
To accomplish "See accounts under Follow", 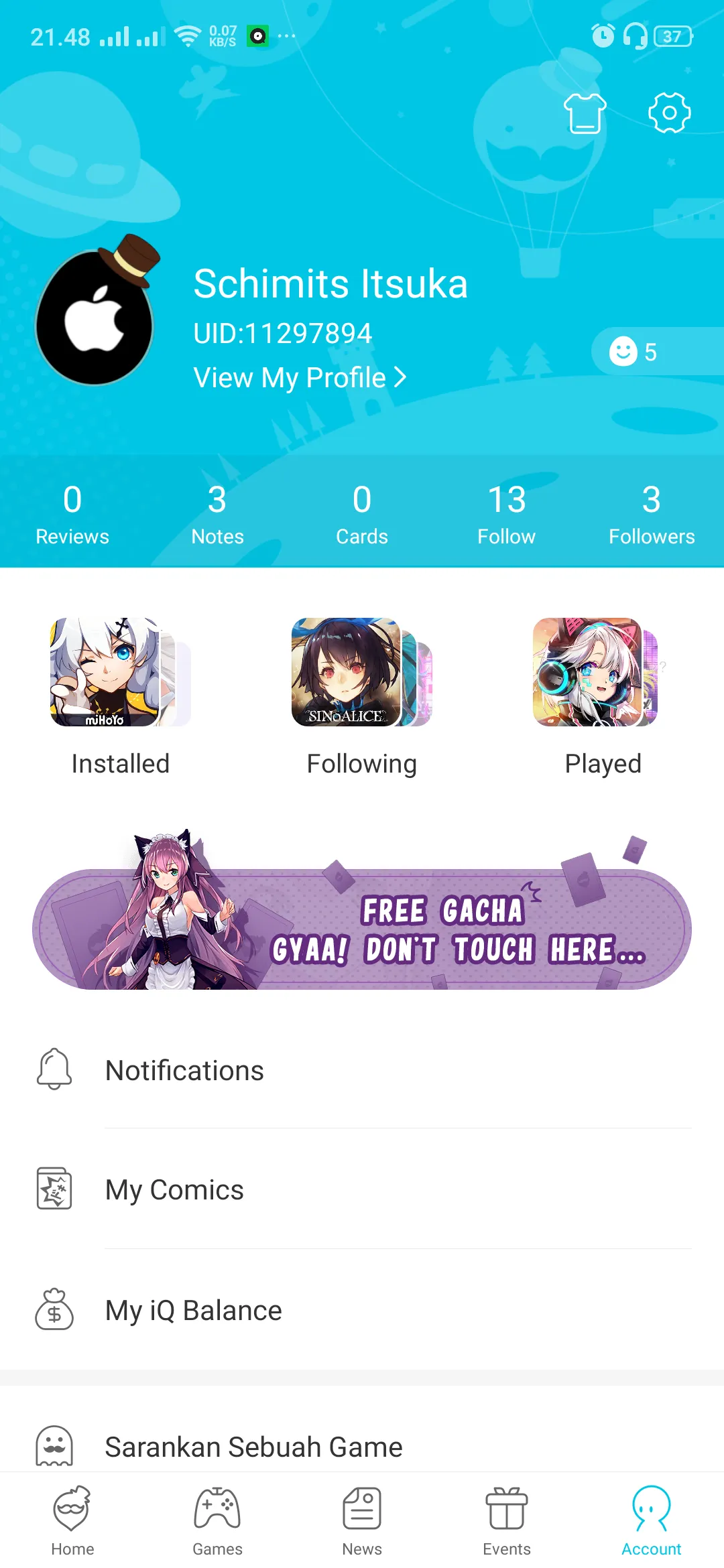I will (x=507, y=513).
